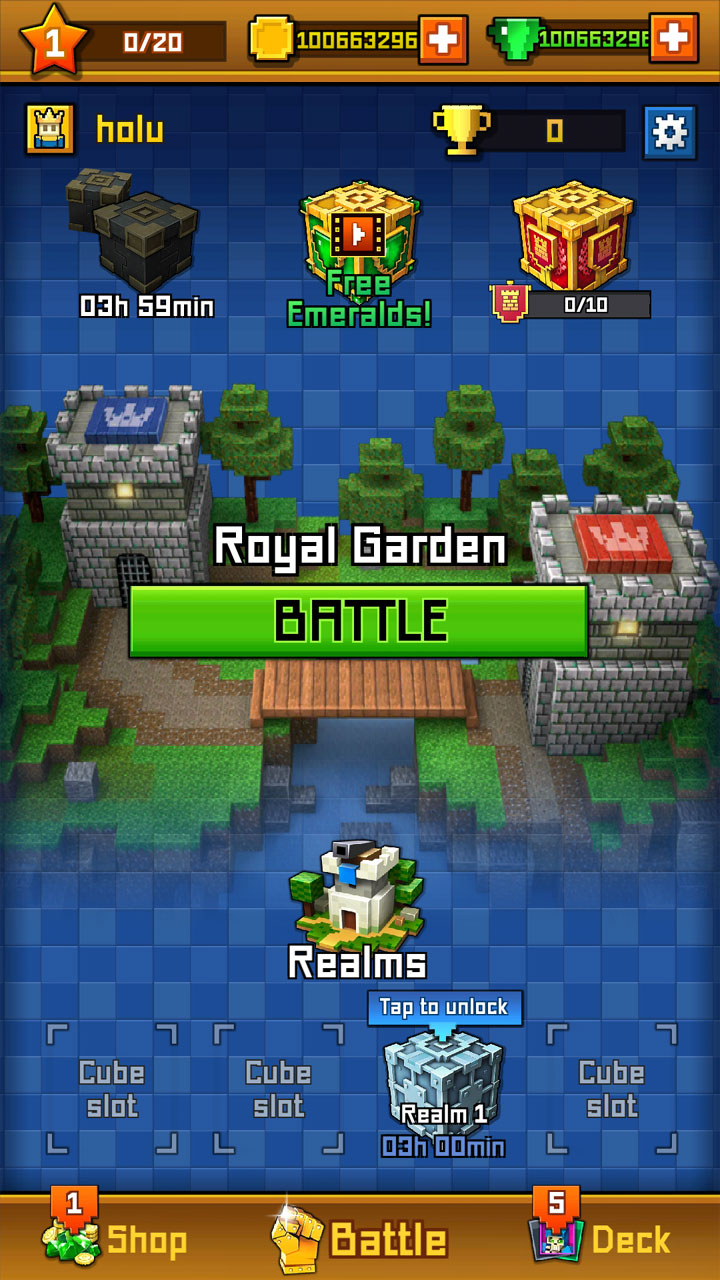The height and width of the screenshot is (1280, 720).
Task: Switch to the Deck tab
Action: point(600,1238)
